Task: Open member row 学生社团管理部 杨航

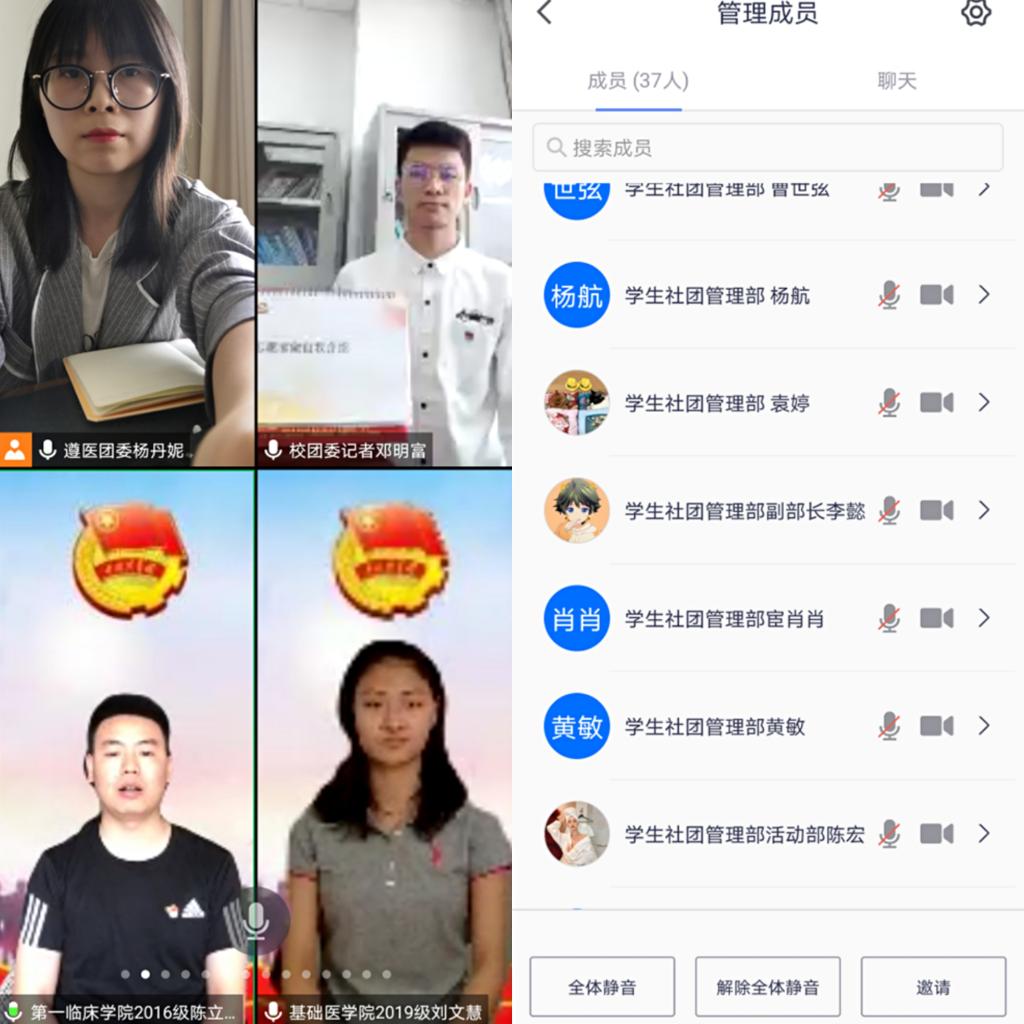Action: (717, 295)
